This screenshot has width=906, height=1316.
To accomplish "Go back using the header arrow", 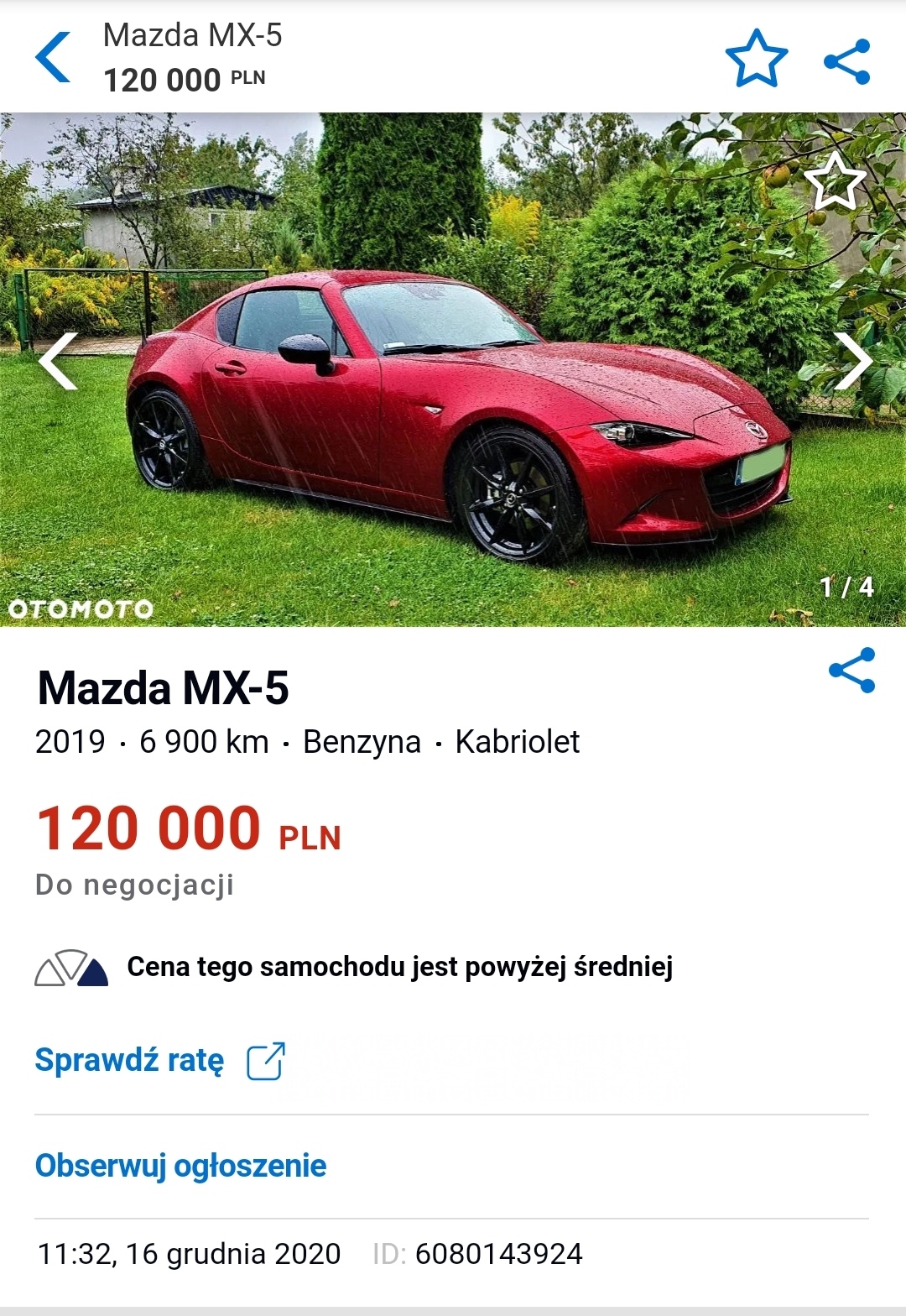I will (53, 58).
